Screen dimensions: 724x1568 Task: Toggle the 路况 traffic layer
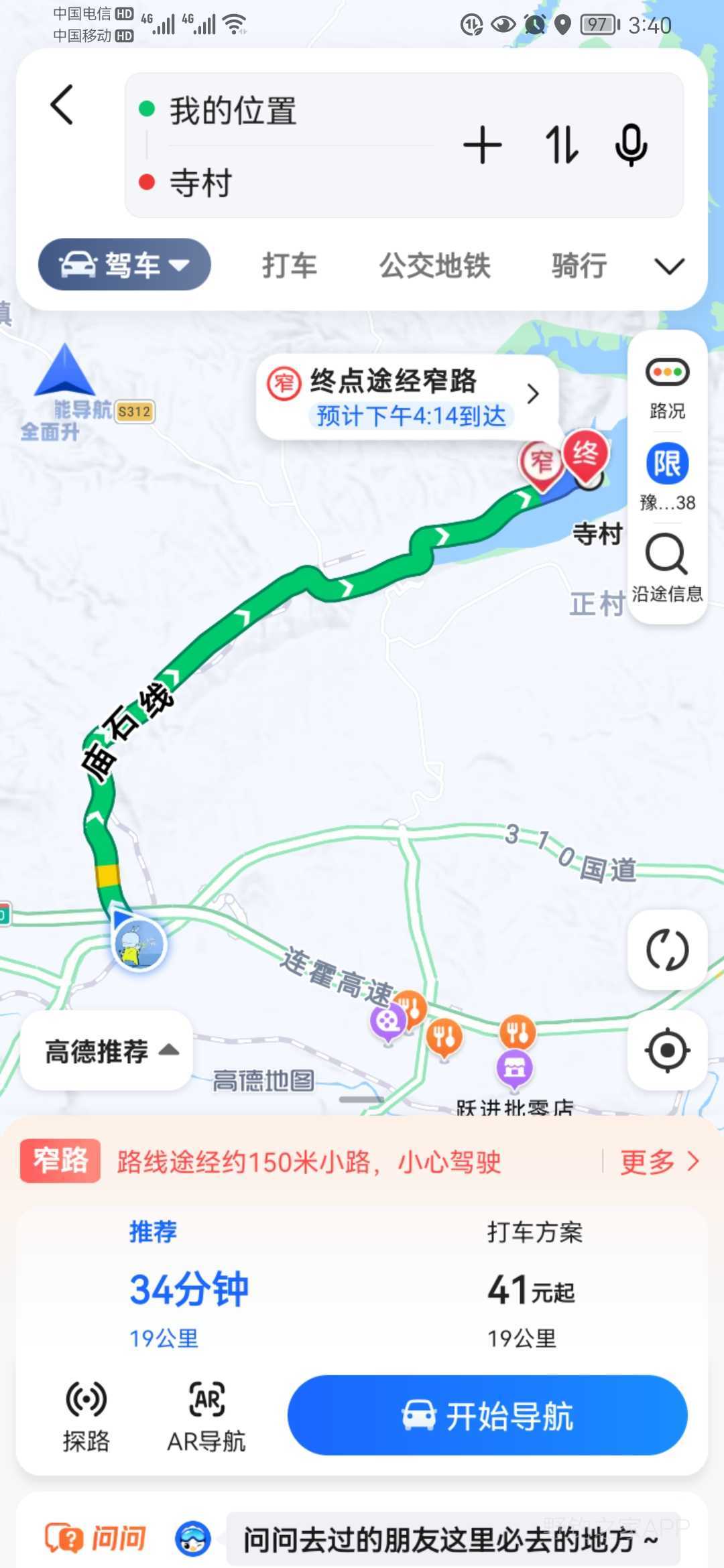[667, 387]
